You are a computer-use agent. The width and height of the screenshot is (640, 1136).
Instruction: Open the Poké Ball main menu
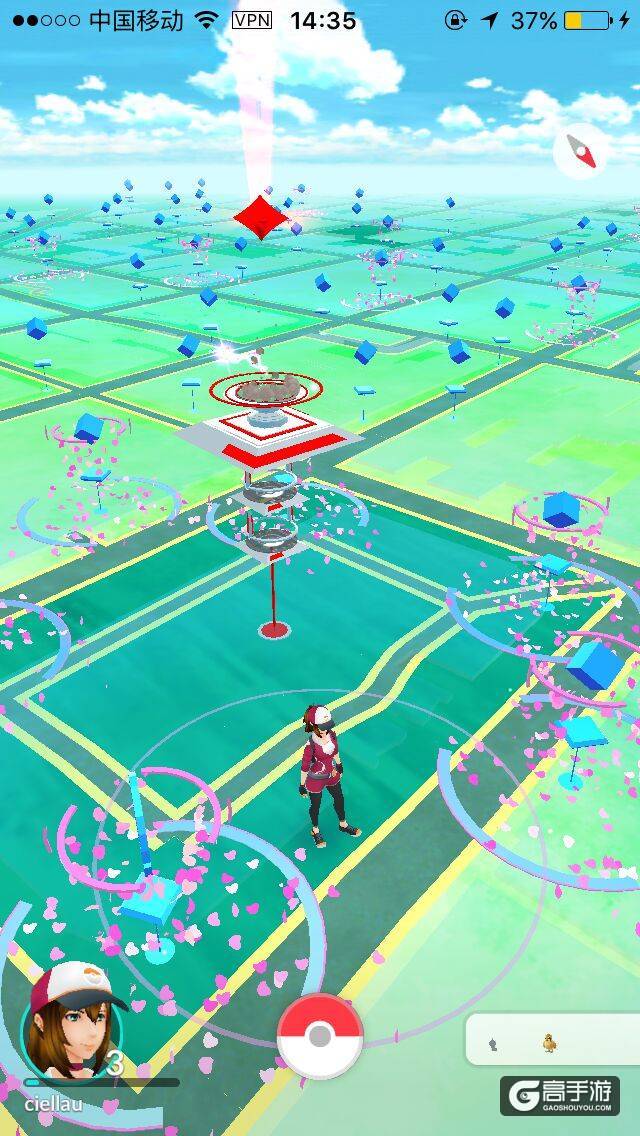(x=319, y=1037)
